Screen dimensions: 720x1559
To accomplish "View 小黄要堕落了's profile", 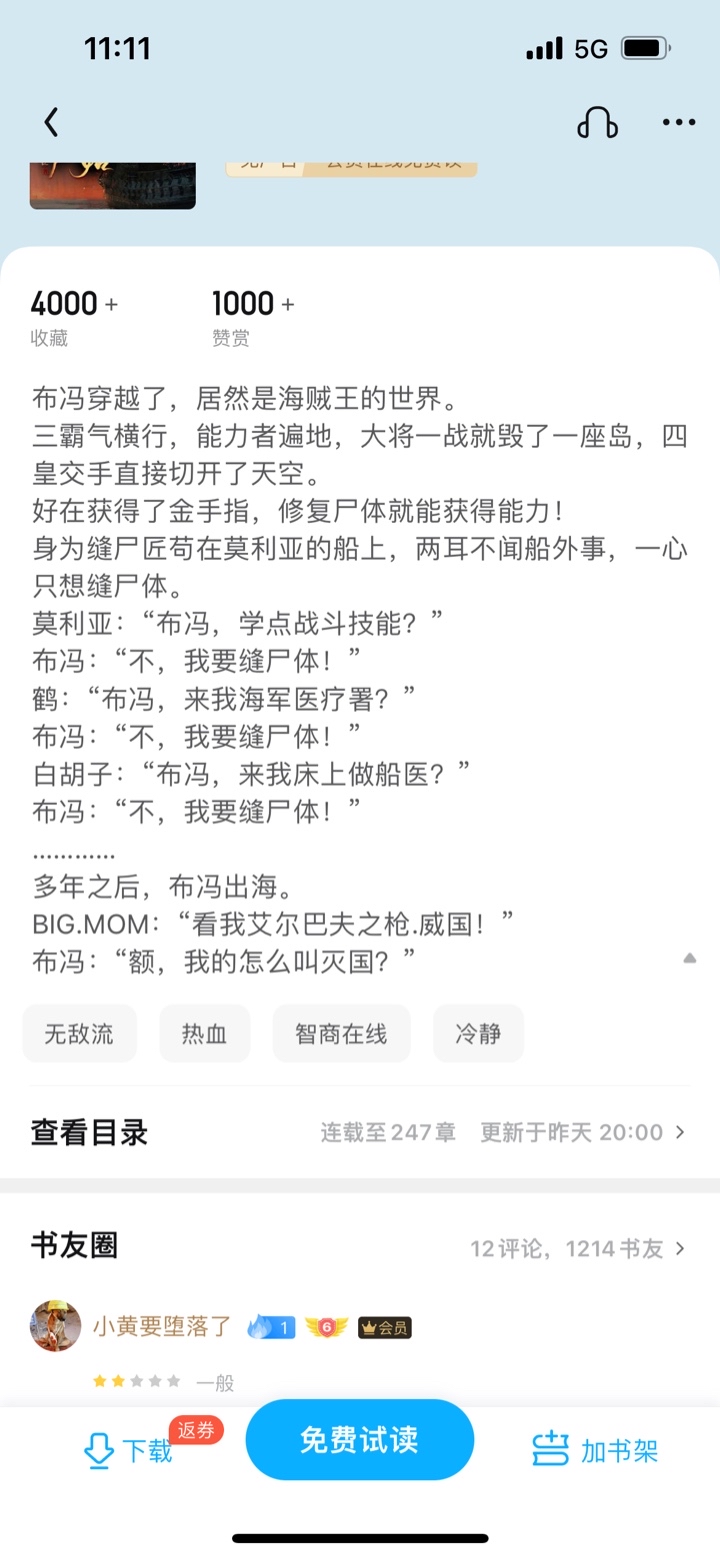I will click(x=56, y=1327).
